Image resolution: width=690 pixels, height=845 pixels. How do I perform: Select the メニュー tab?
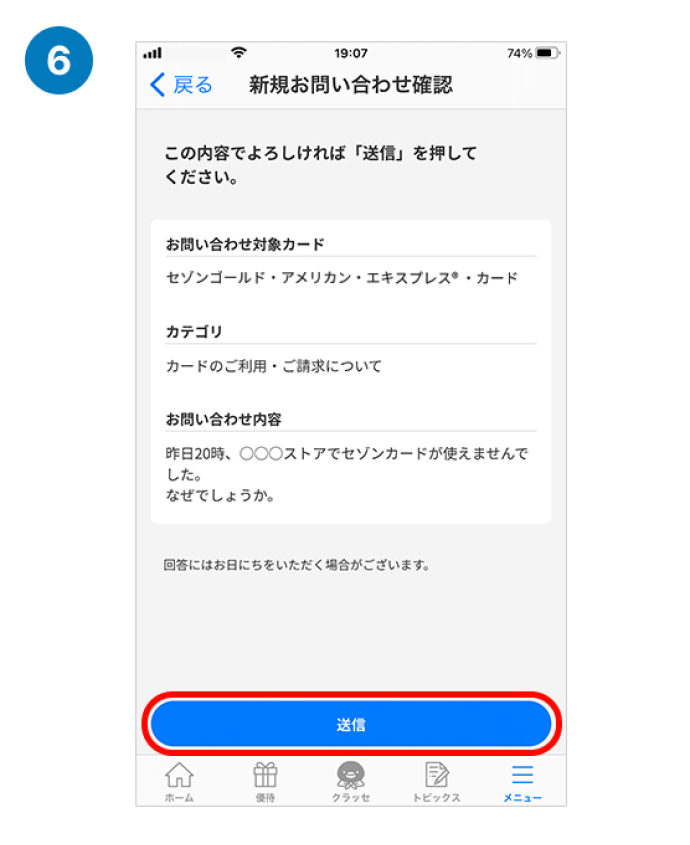522,781
